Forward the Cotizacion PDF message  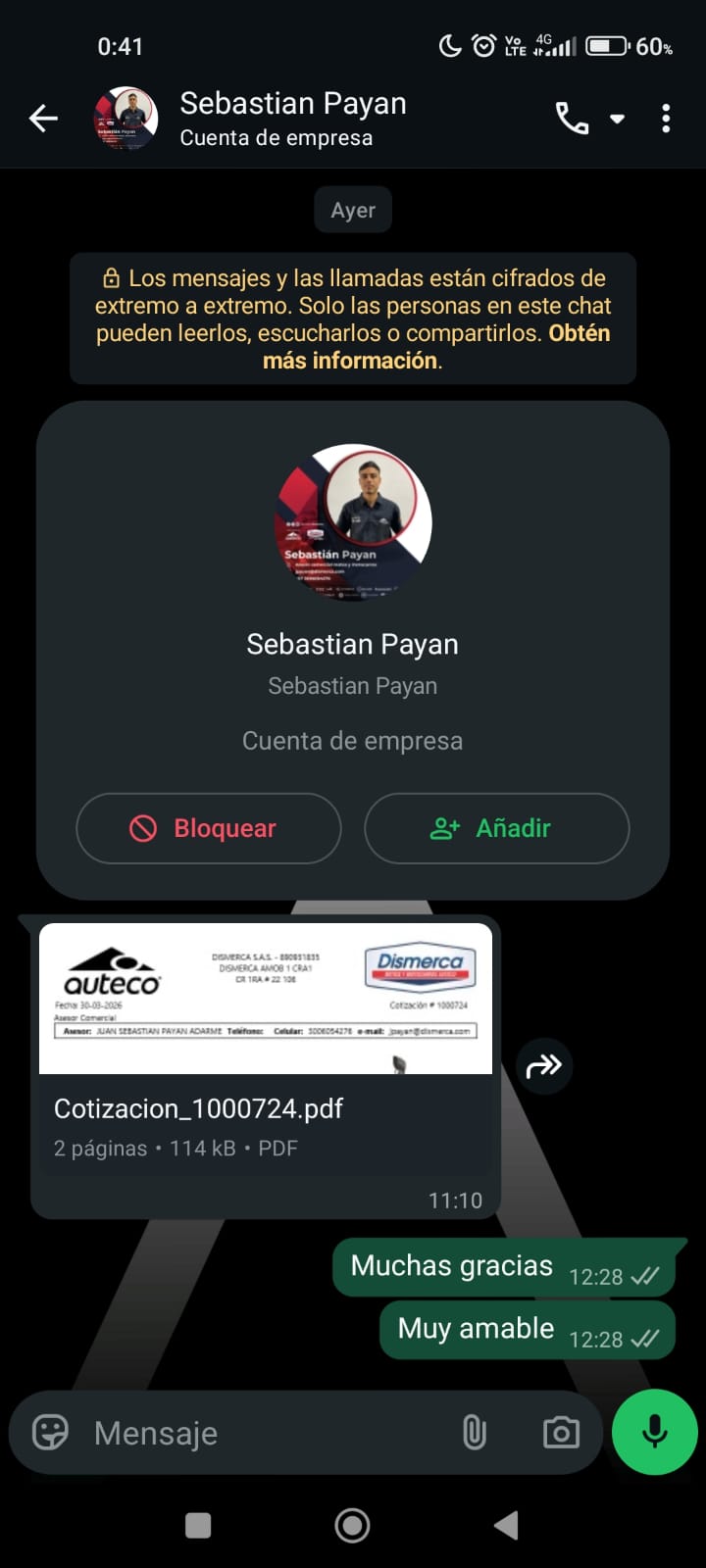click(x=544, y=1065)
